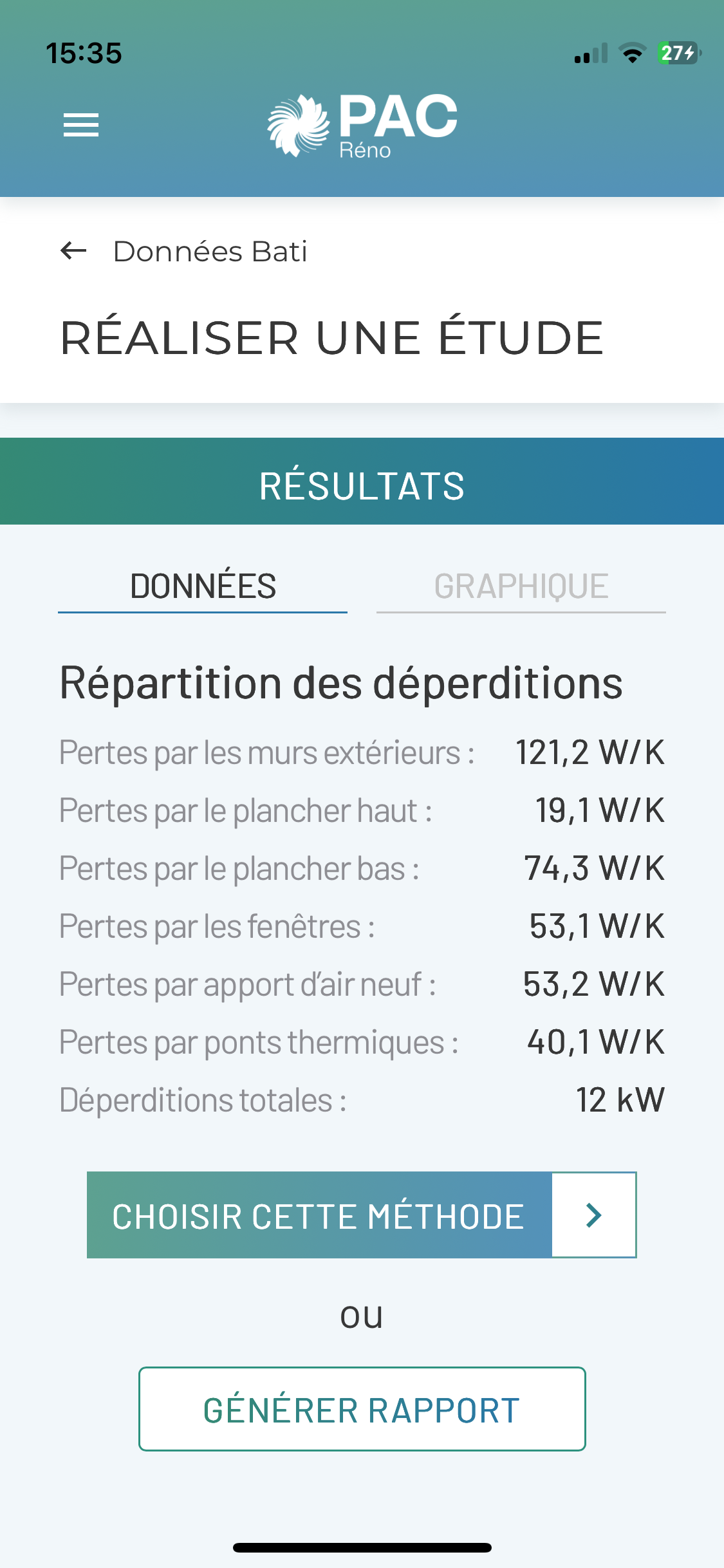The image size is (724, 1568).
Task: Tap Choisir cette méthode button
Action: tap(361, 1215)
